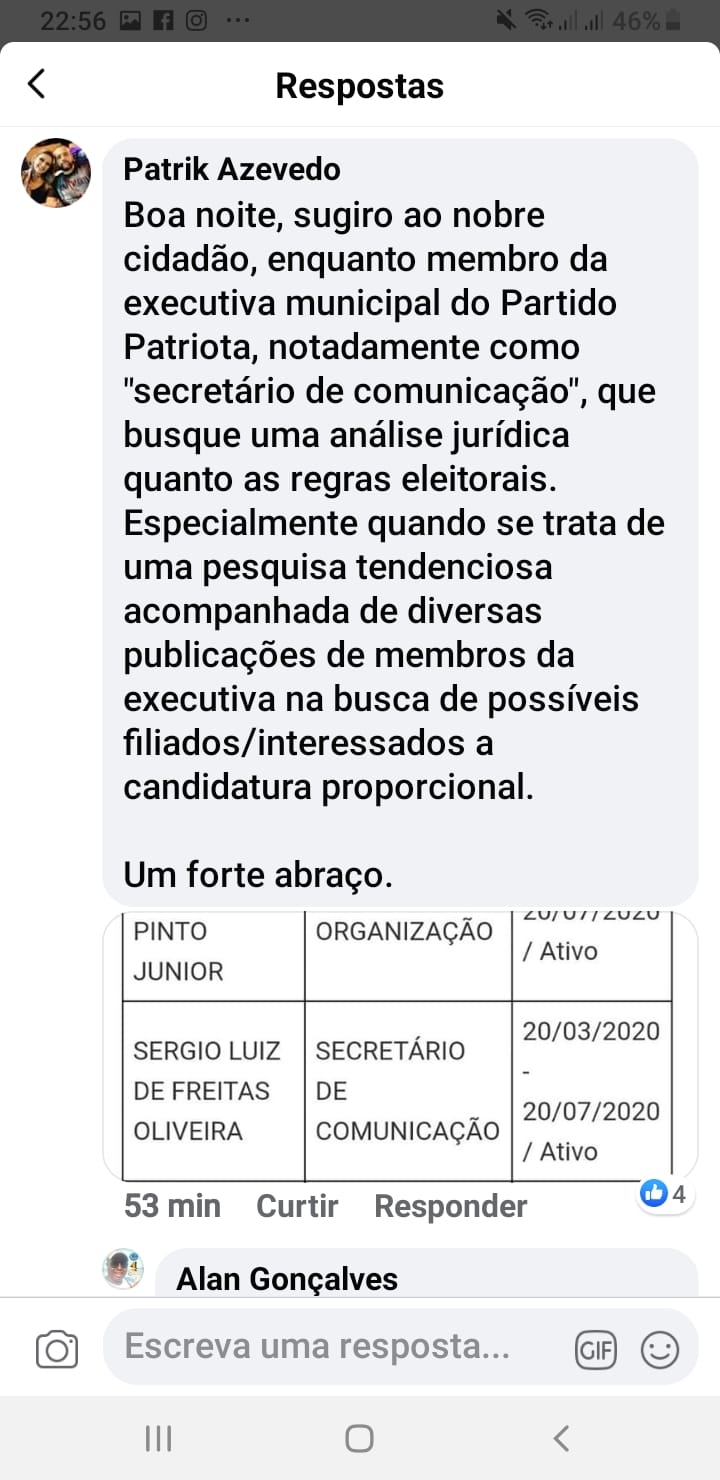Like Patrik Azevedo's comment with Curtir
The width and height of the screenshot is (720, 1480).
pyautogui.click(x=297, y=1206)
